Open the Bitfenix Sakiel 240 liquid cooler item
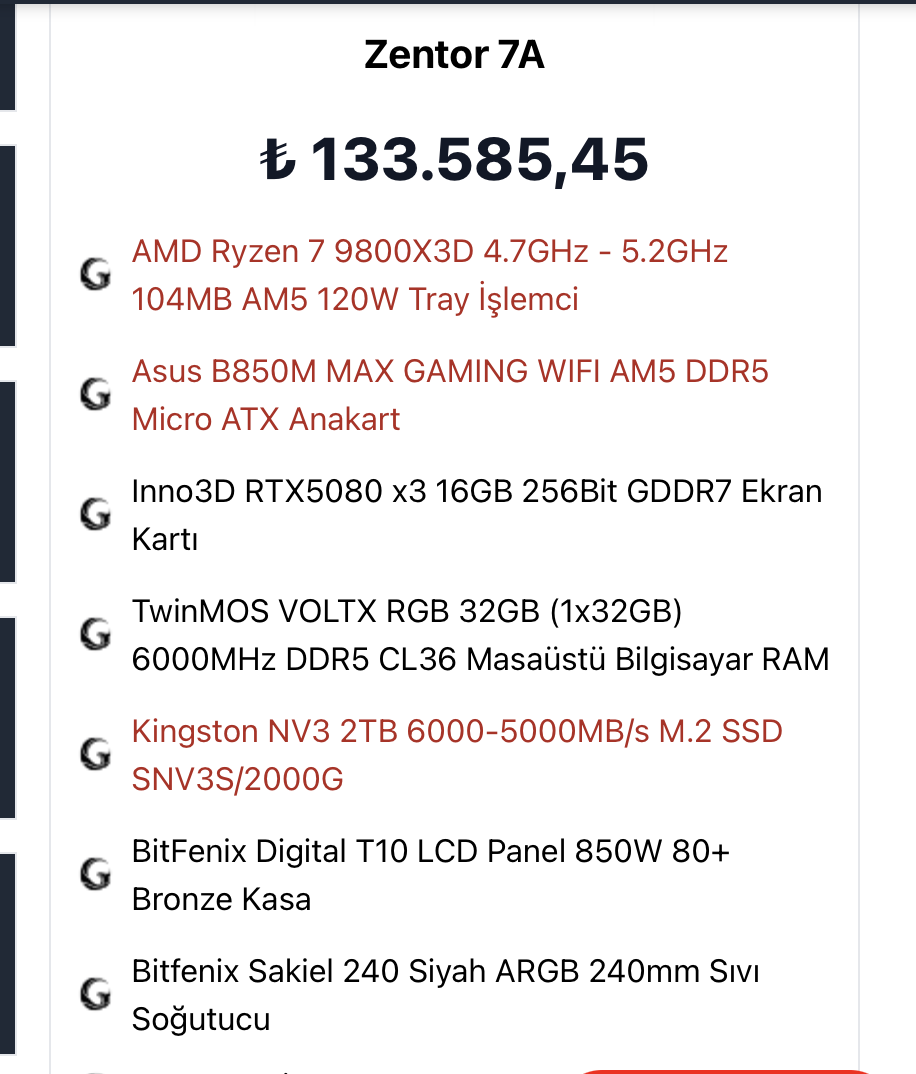The width and height of the screenshot is (916, 1074). coord(445,995)
